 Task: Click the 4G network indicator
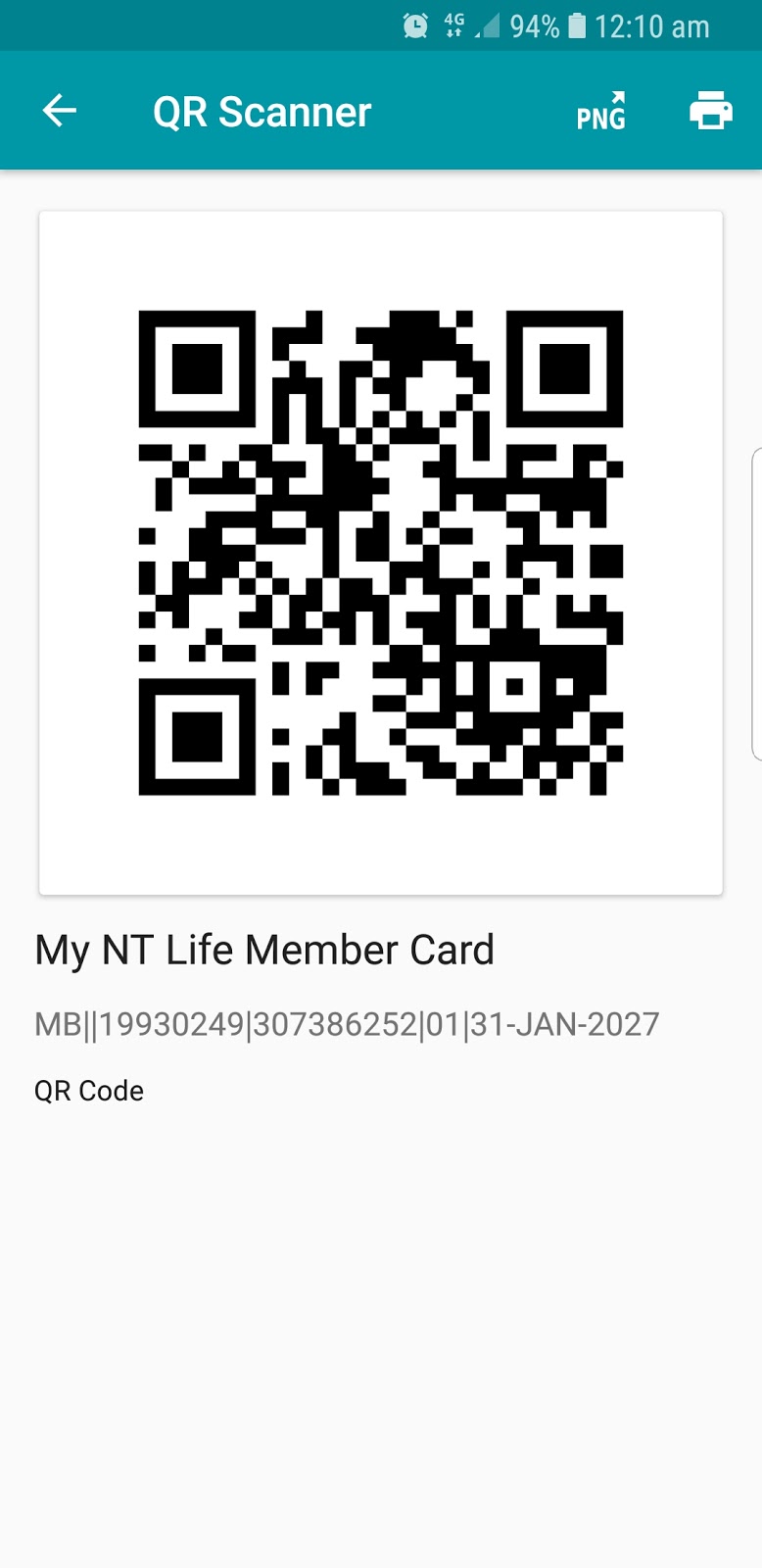click(x=452, y=25)
